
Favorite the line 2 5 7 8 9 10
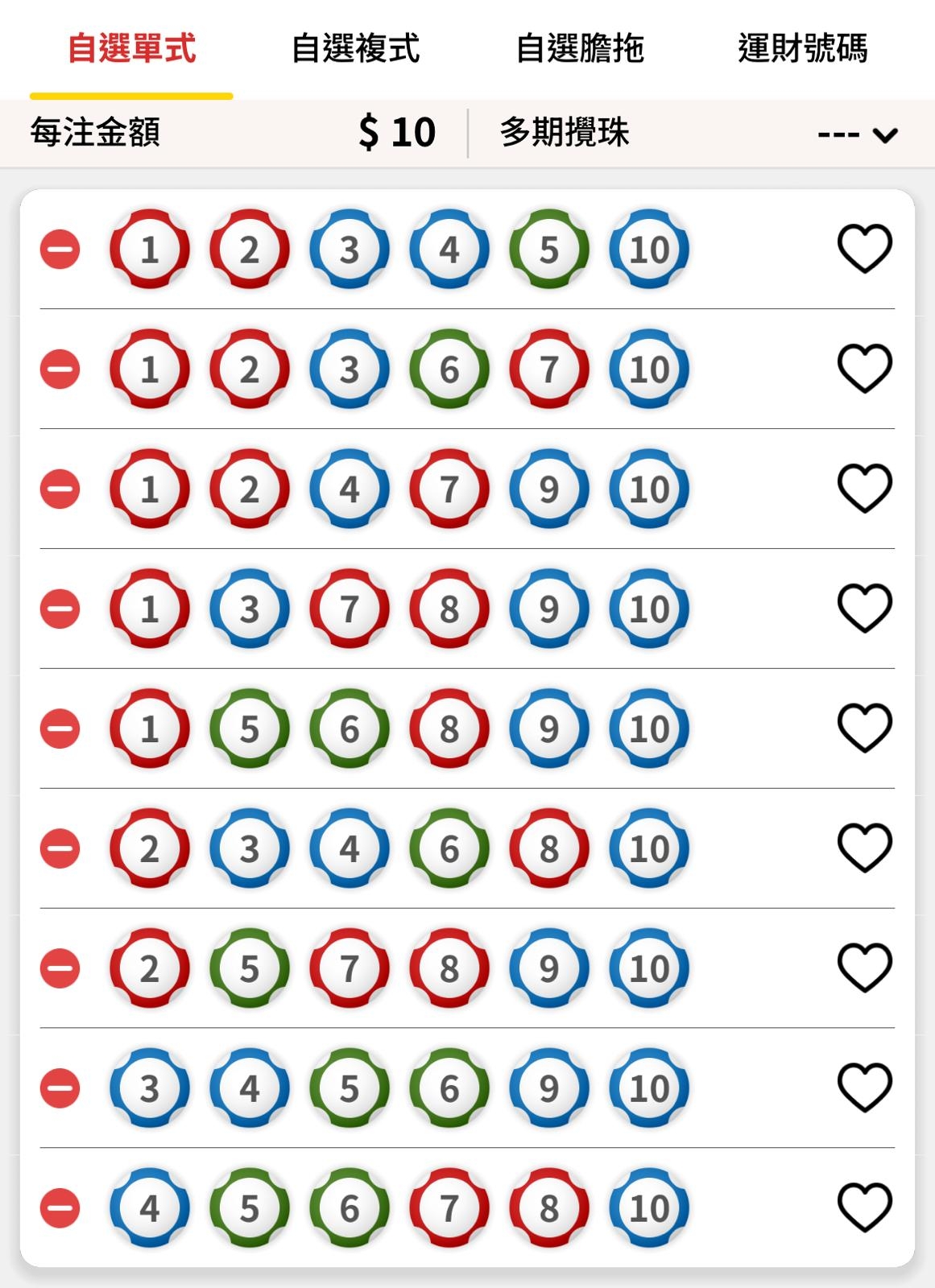click(865, 968)
